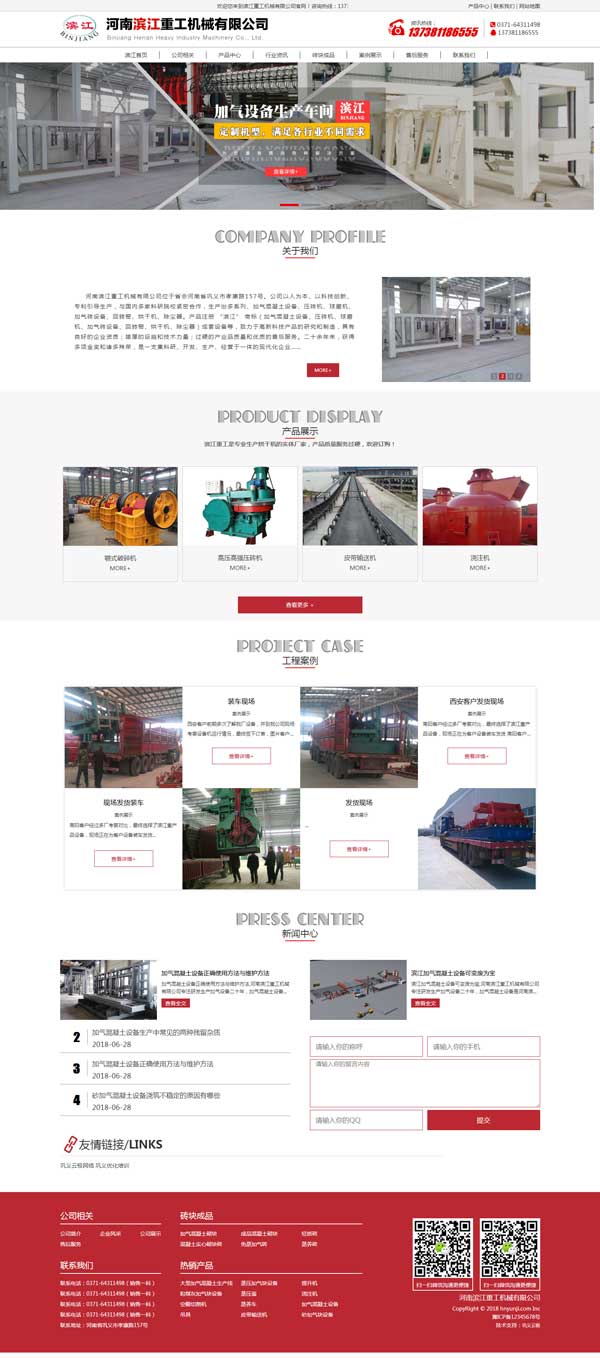Image resolution: width=600 pixels, height=1358 pixels.
Task: Focus the 请输入你的QQ field
Action: [x=365, y=1120]
